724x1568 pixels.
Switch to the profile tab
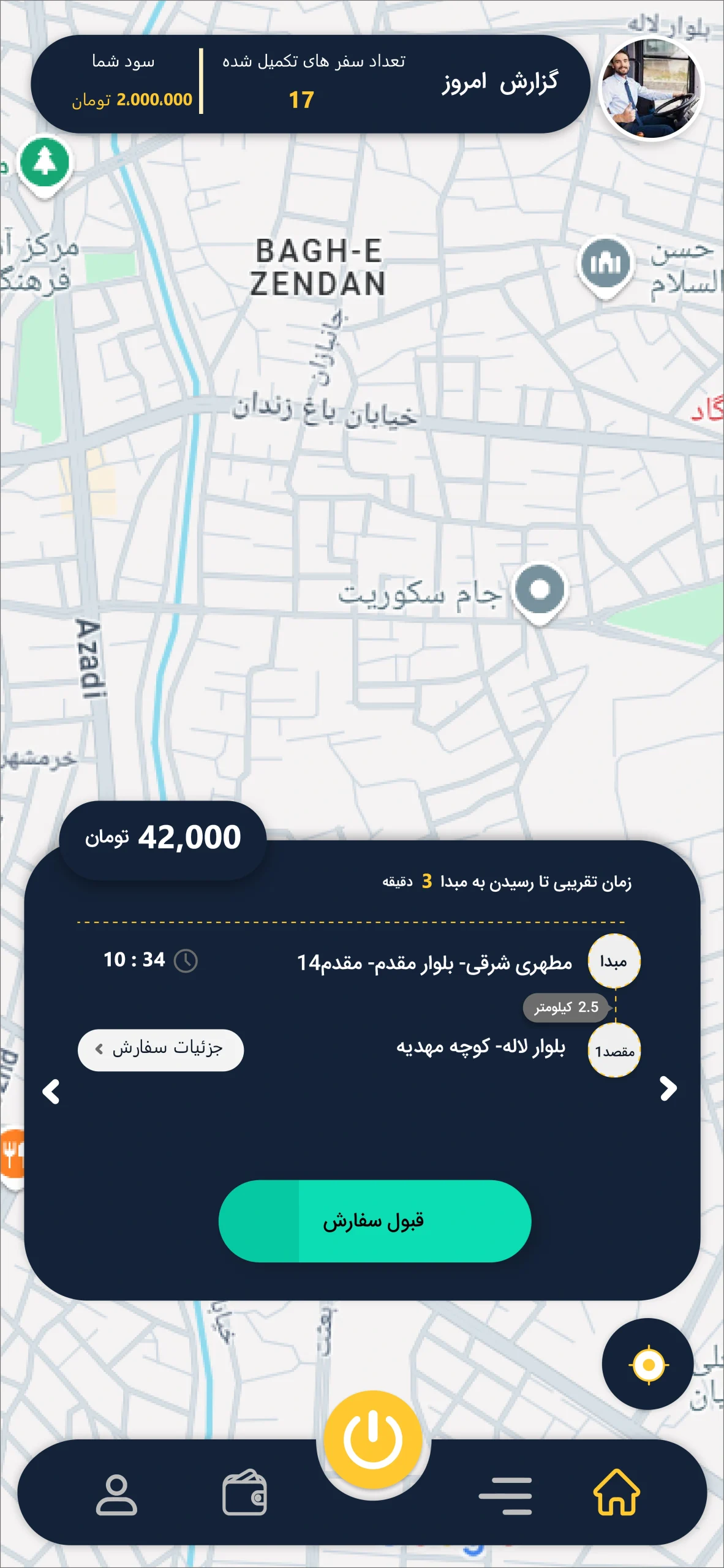[116, 1494]
